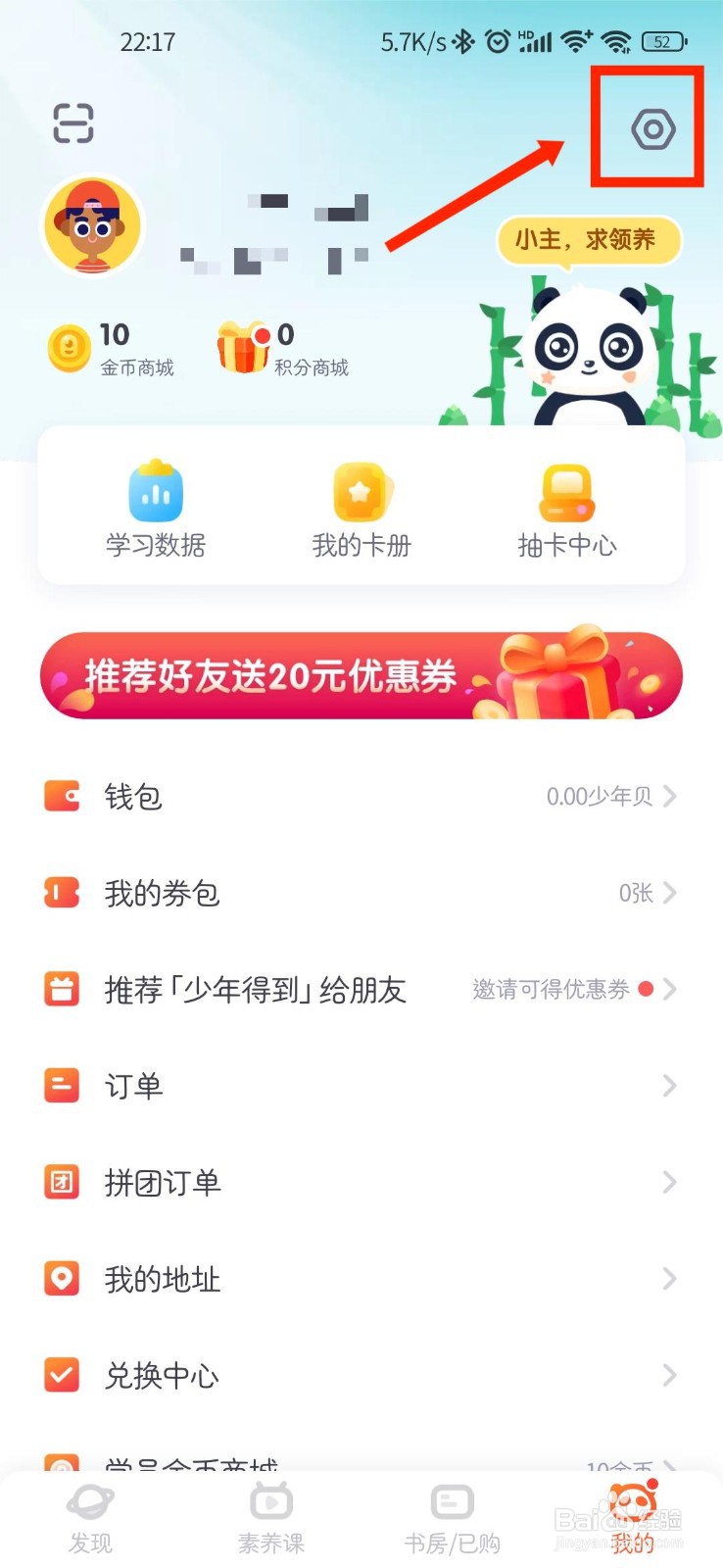The height and width of the screenshot is (1568, 723).
Task: Tap the 小主，求领养 panda speech bubble
Action: pyautogui.click(x=590, y=240)
